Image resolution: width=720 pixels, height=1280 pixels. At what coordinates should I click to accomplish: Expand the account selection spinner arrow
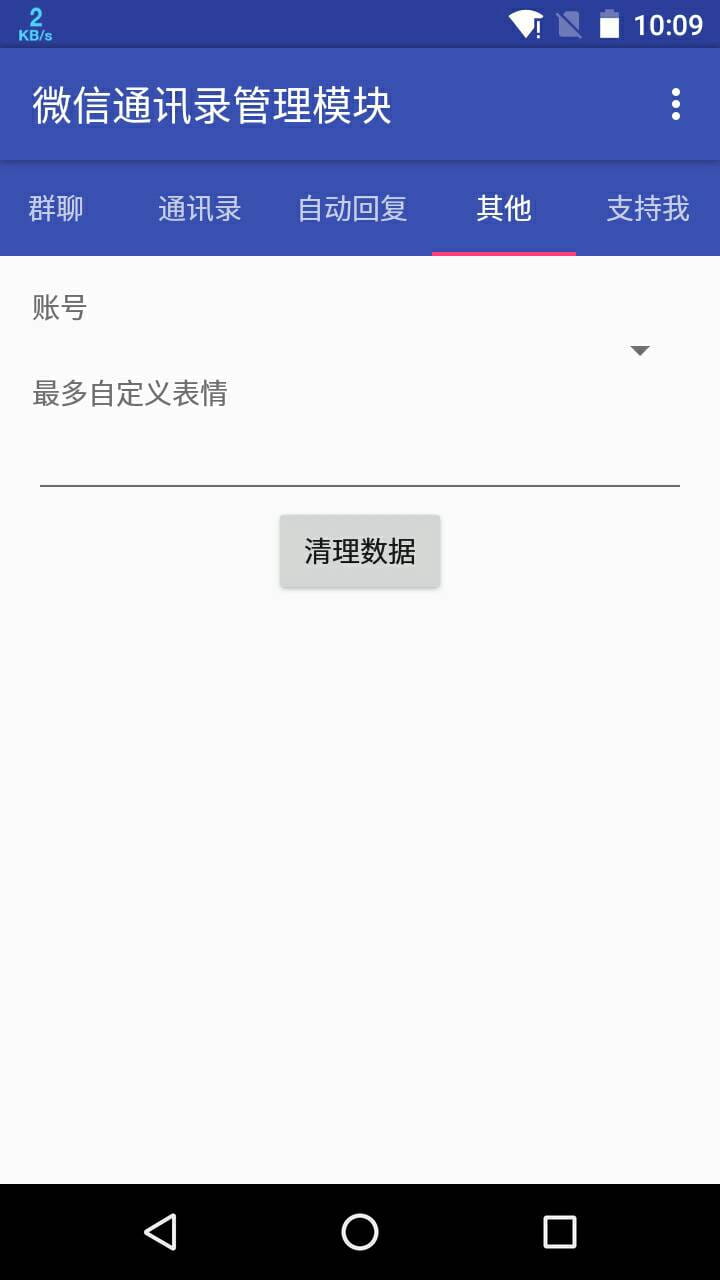coord(639,351)
